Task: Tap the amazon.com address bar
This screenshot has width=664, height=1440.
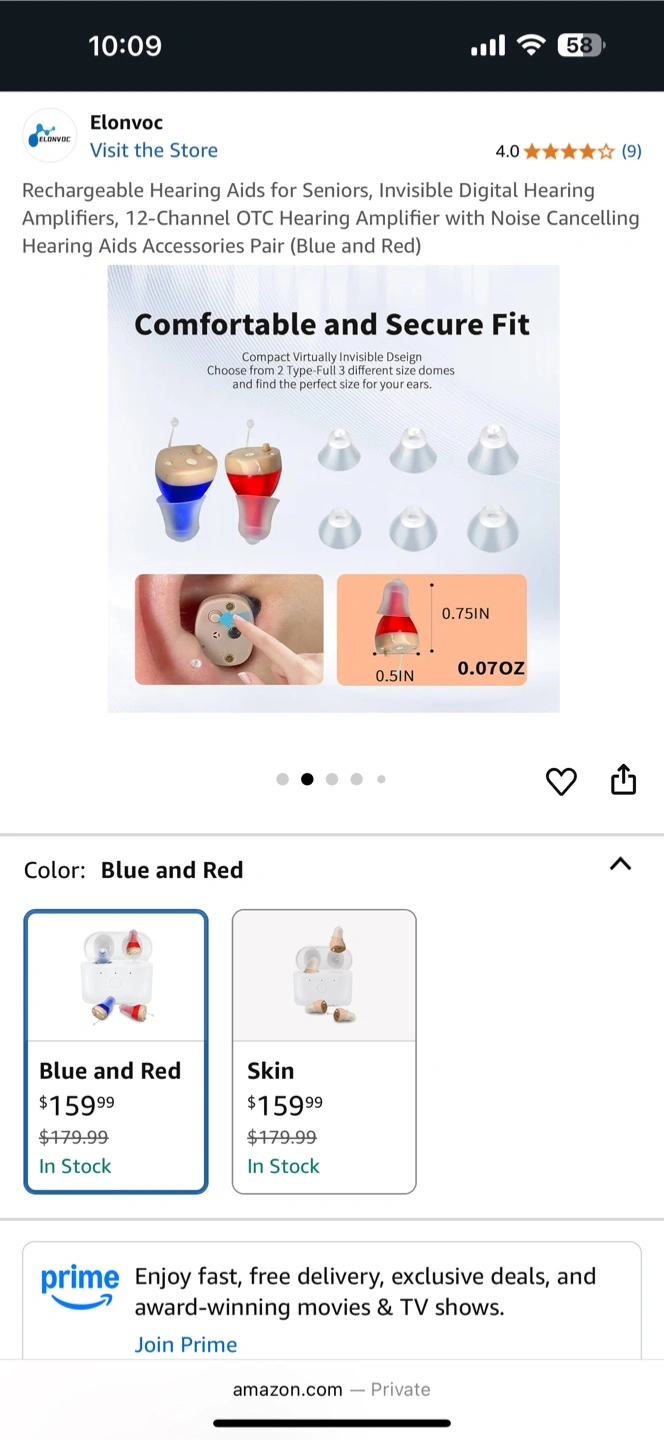Action: click(x=331, y=1390)
